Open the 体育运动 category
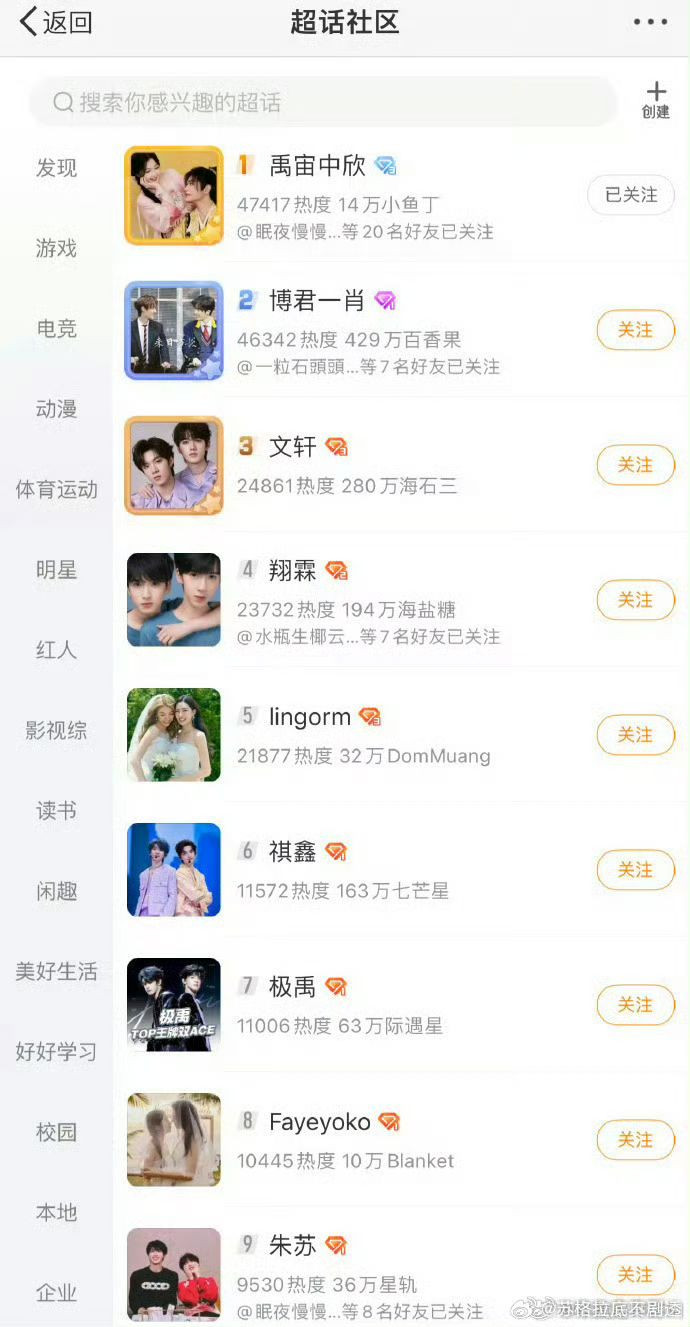The image size is (690, 1327). (56, 489)
